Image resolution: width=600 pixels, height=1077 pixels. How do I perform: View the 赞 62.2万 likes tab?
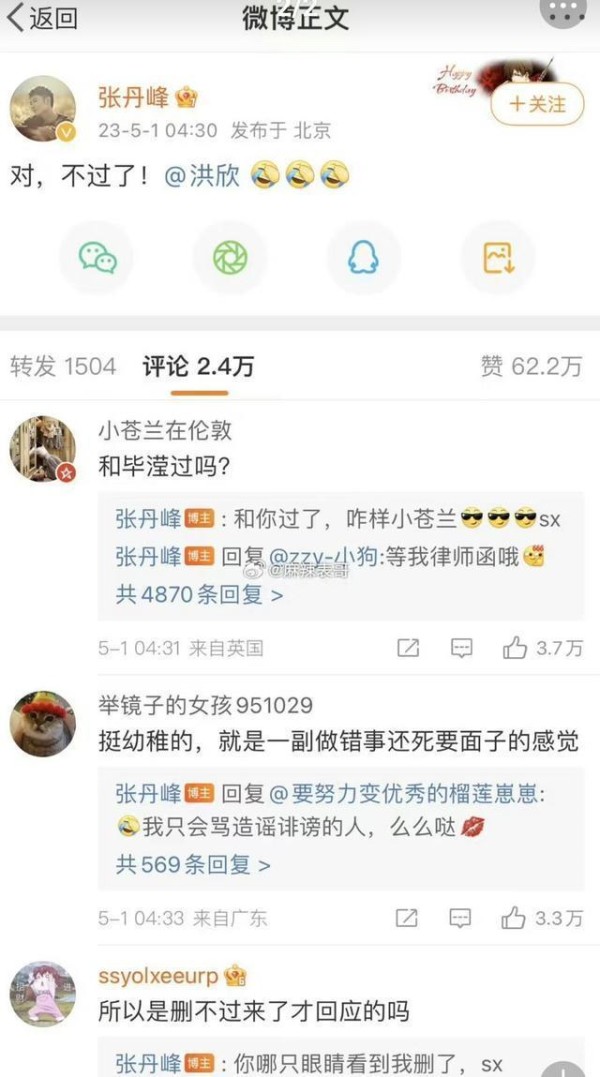pos(531,367)
